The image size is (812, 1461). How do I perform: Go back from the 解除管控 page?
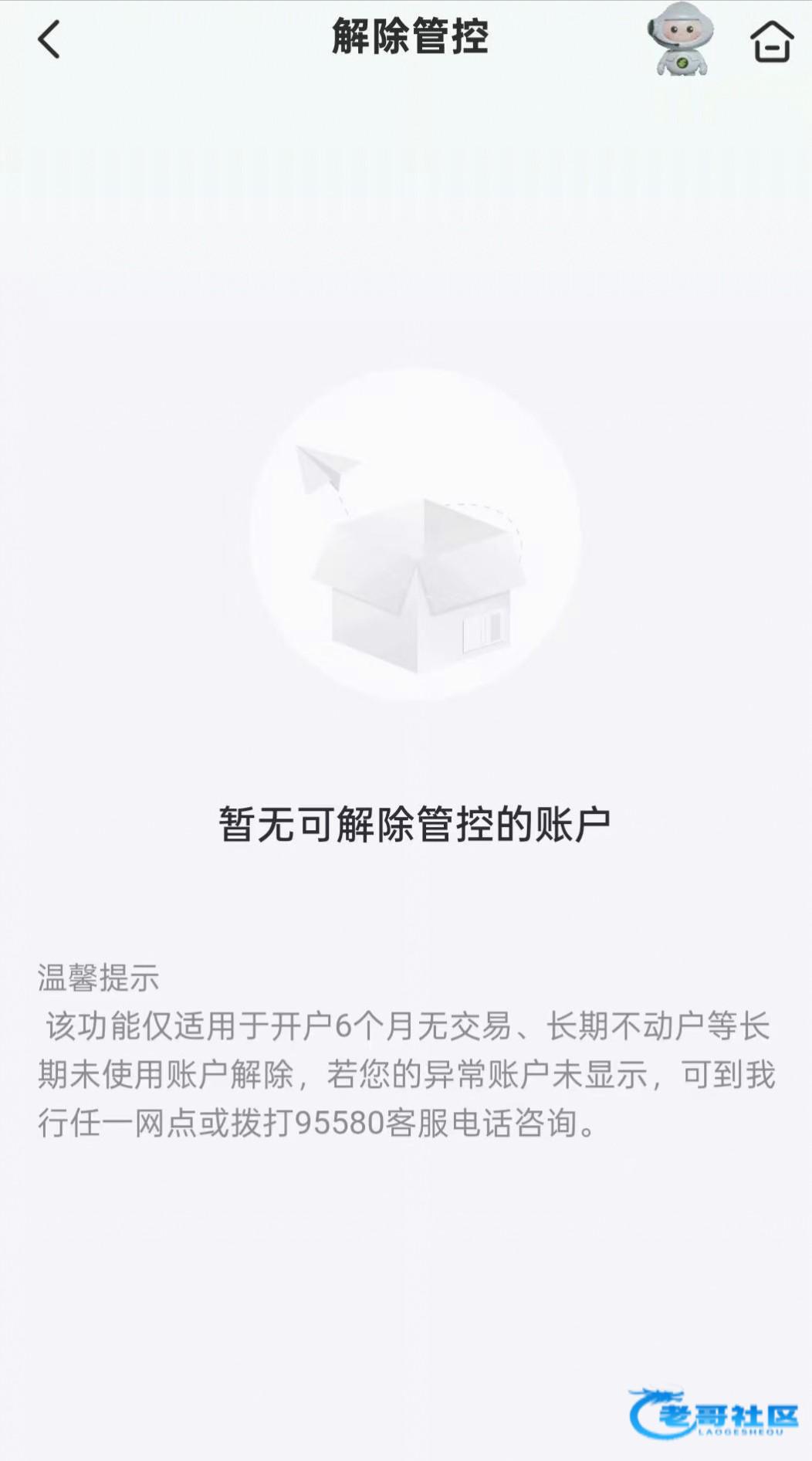click(49, 39)
